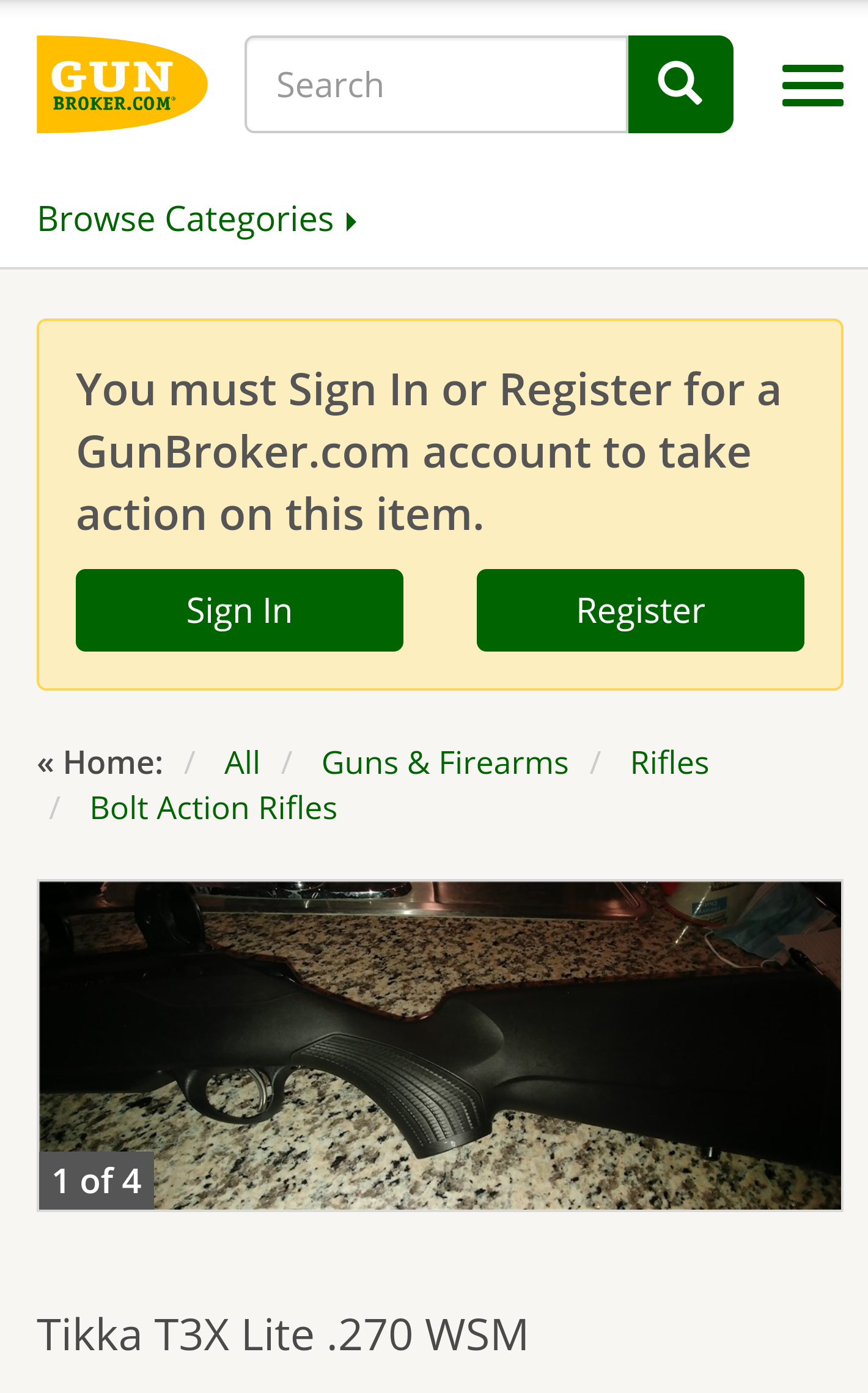Image resolution: width=868 pixels, height=1393 pixels.
Task: Open the All breadcrumb link
Action: coord(242,762)
